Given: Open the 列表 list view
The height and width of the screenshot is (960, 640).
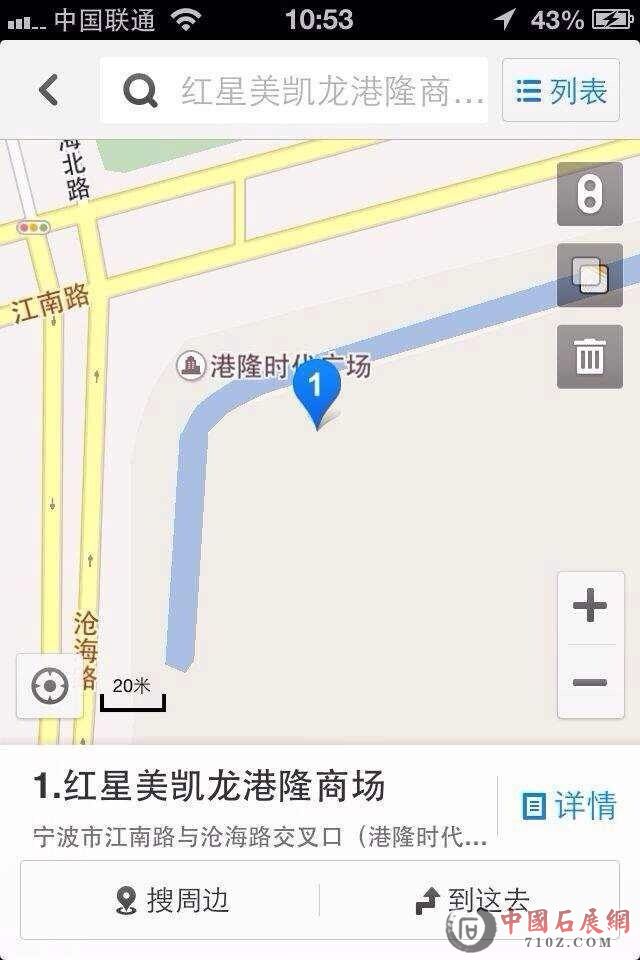Looking at the screenshot, I should pos(561,92).
